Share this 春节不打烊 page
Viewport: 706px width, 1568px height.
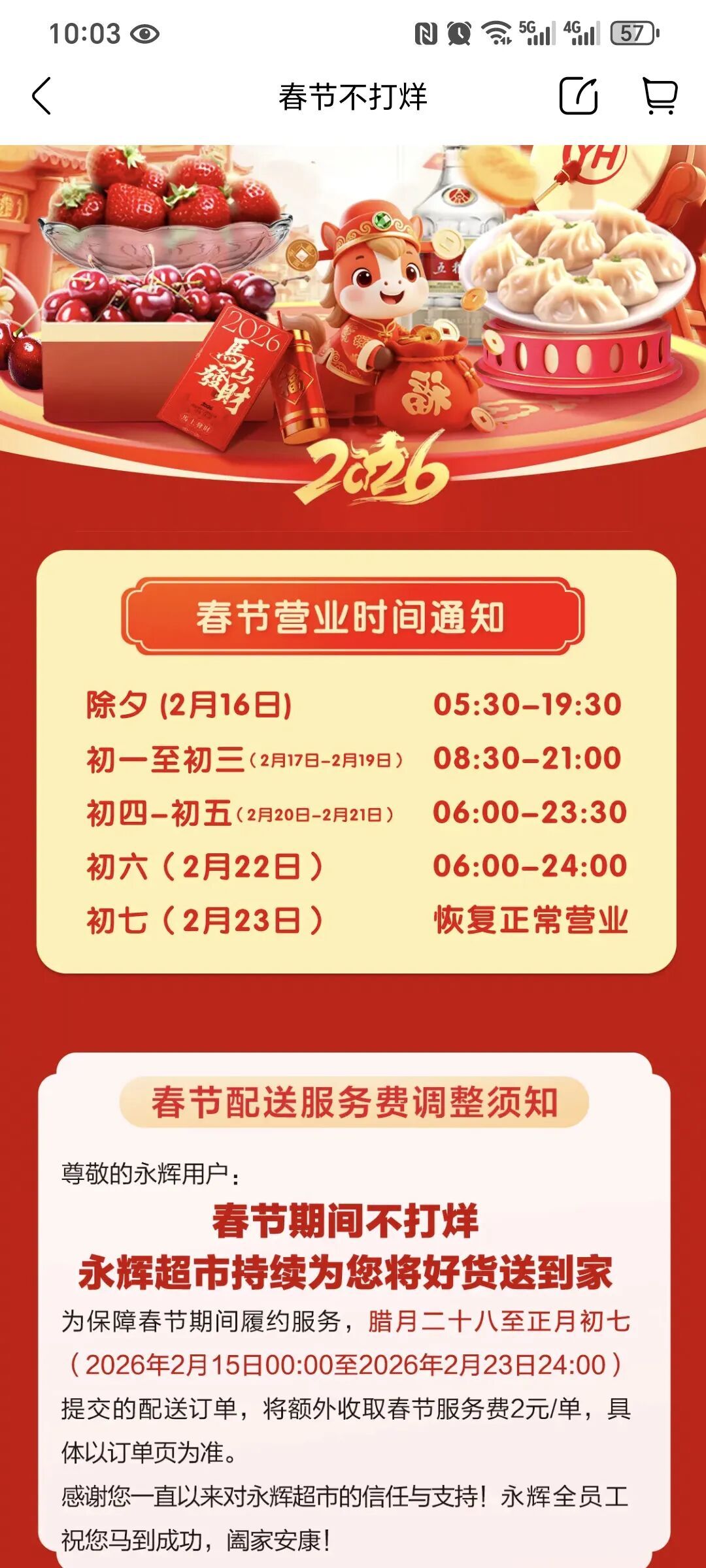(x=579, y=96)
